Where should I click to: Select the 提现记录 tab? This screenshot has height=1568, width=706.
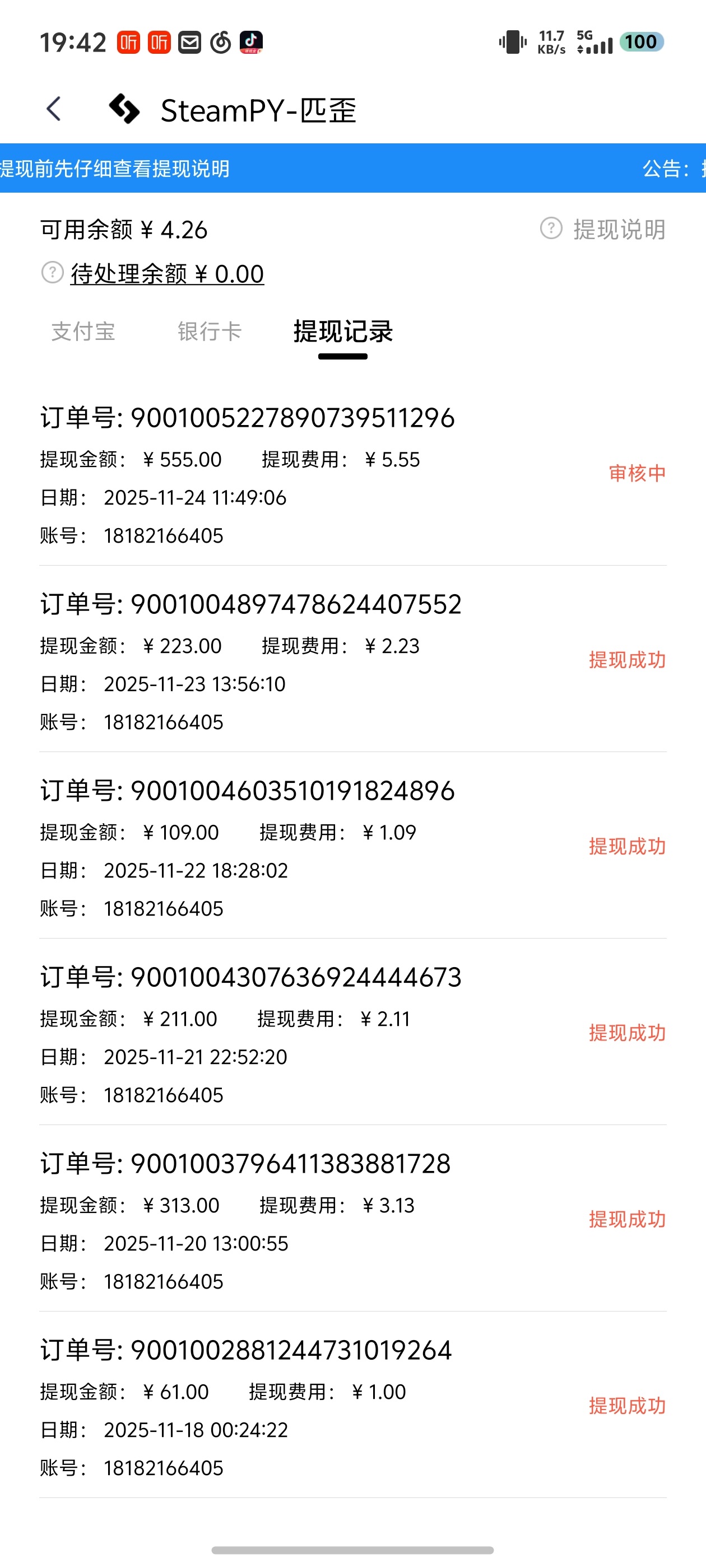343,332
